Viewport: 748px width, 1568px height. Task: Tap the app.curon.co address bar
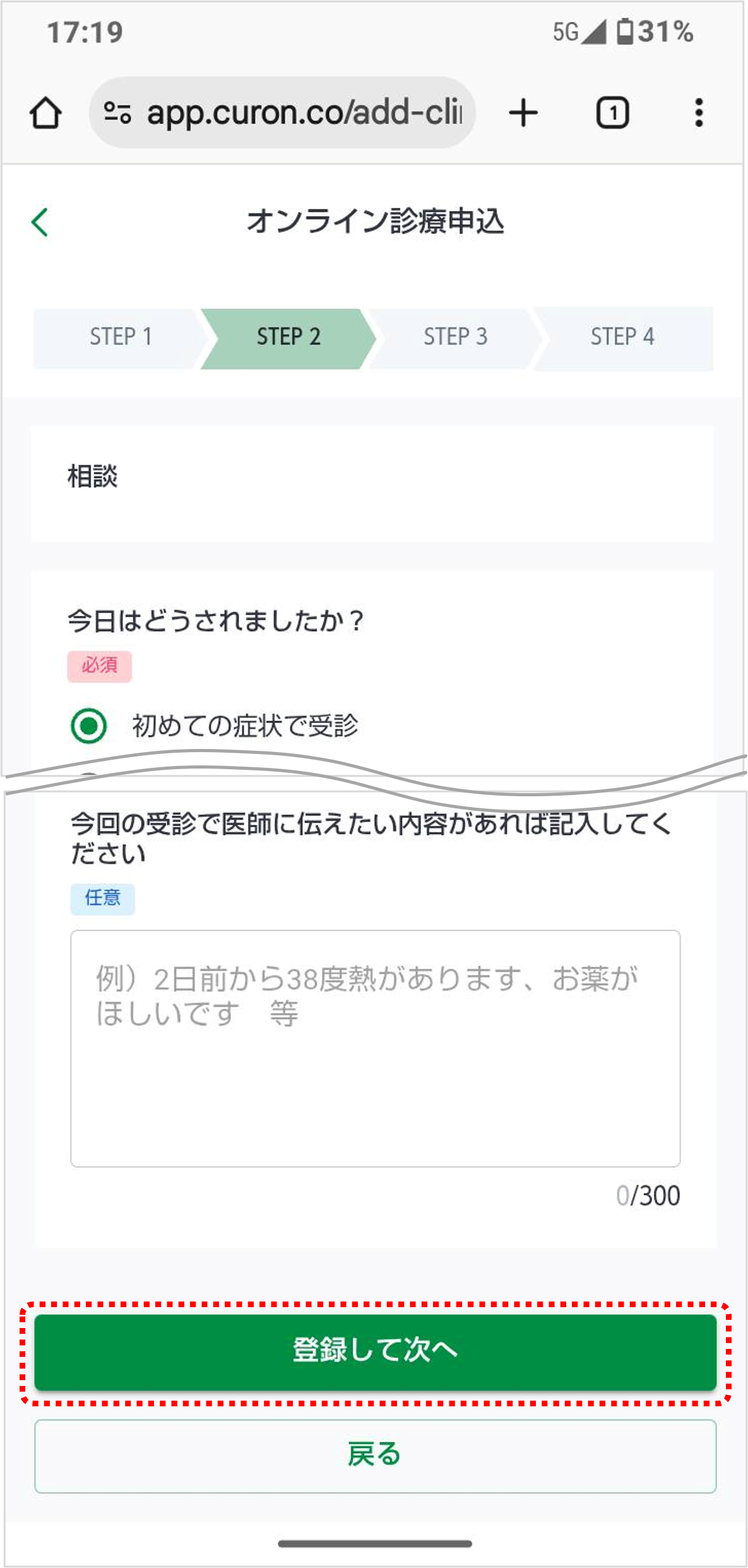282,113
